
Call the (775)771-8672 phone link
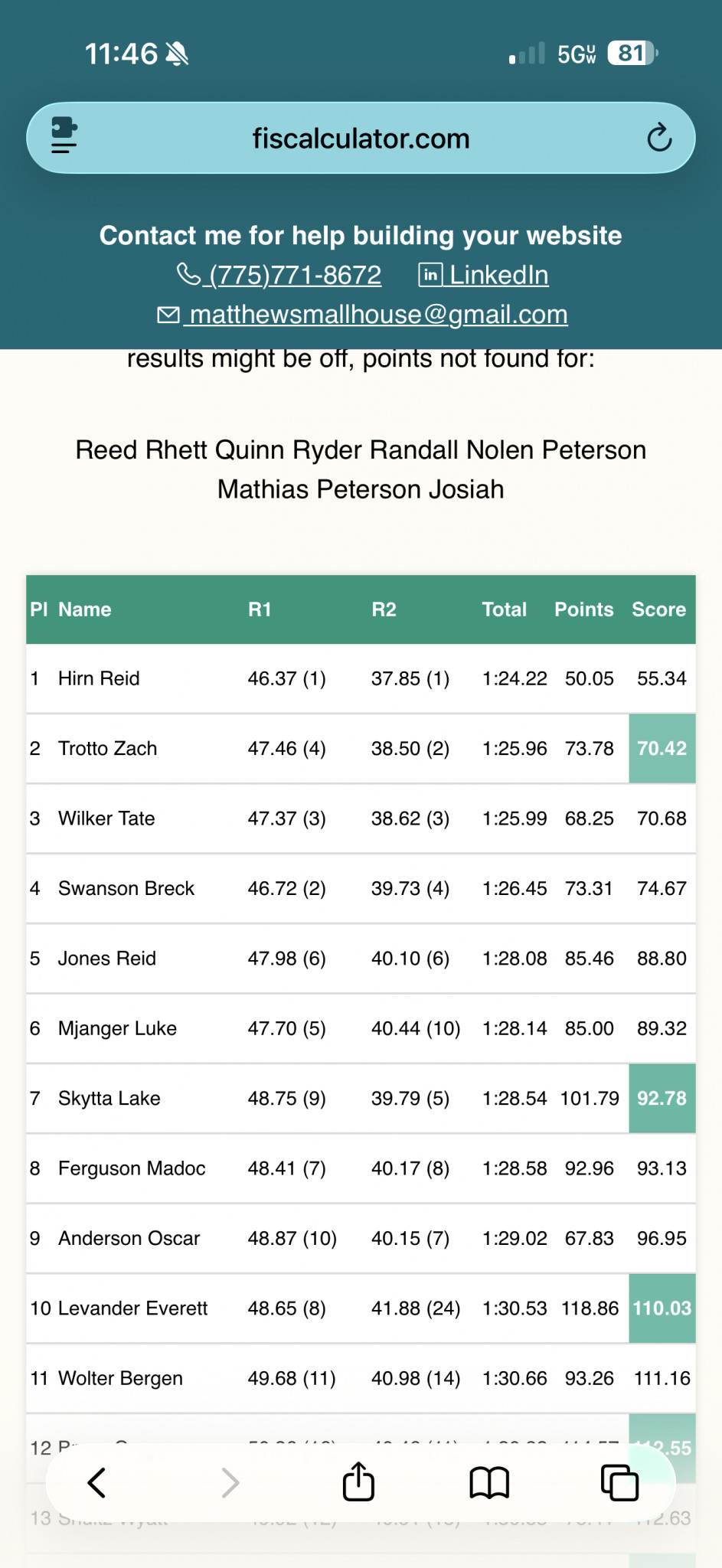[279, 275]
